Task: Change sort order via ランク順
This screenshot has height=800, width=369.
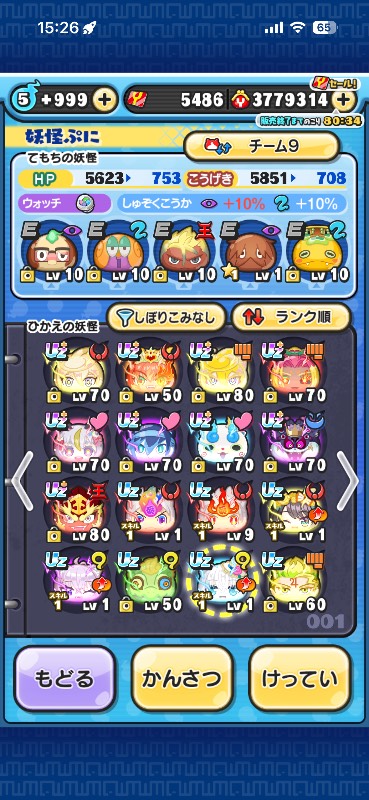Action: pyautogui.click(x=291, y=318)
